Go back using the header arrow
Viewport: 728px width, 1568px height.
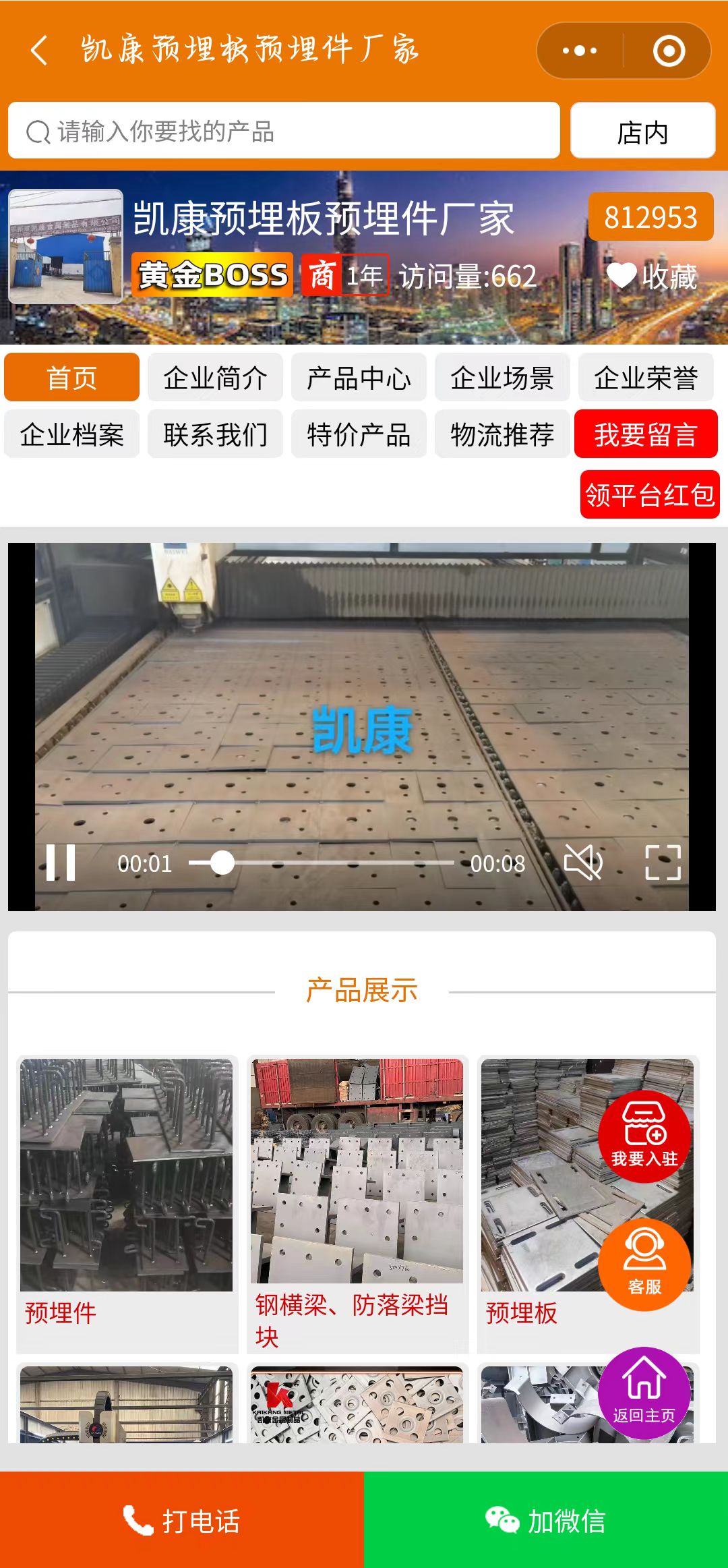click(x=39, y=51)
